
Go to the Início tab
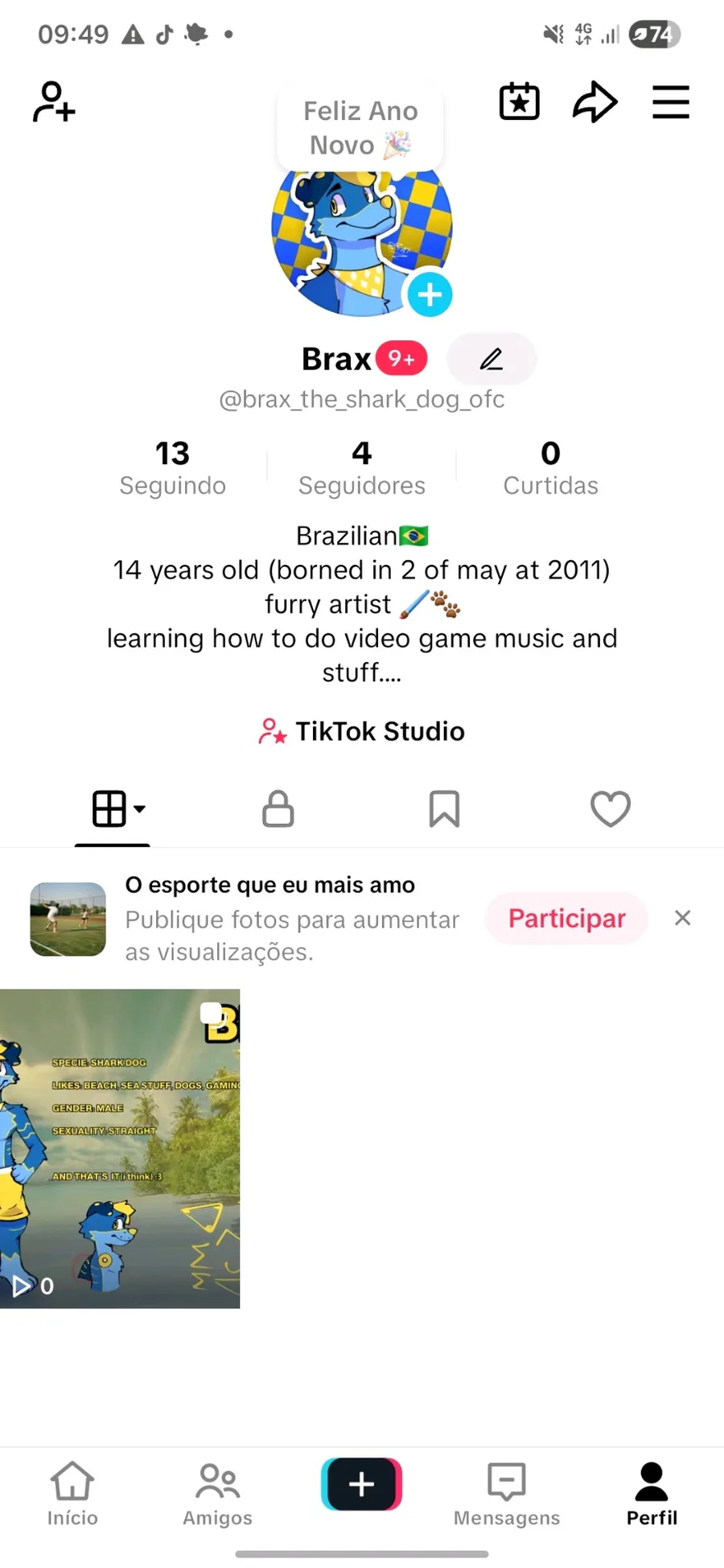pyautogui.click(x=72, y=1493)
